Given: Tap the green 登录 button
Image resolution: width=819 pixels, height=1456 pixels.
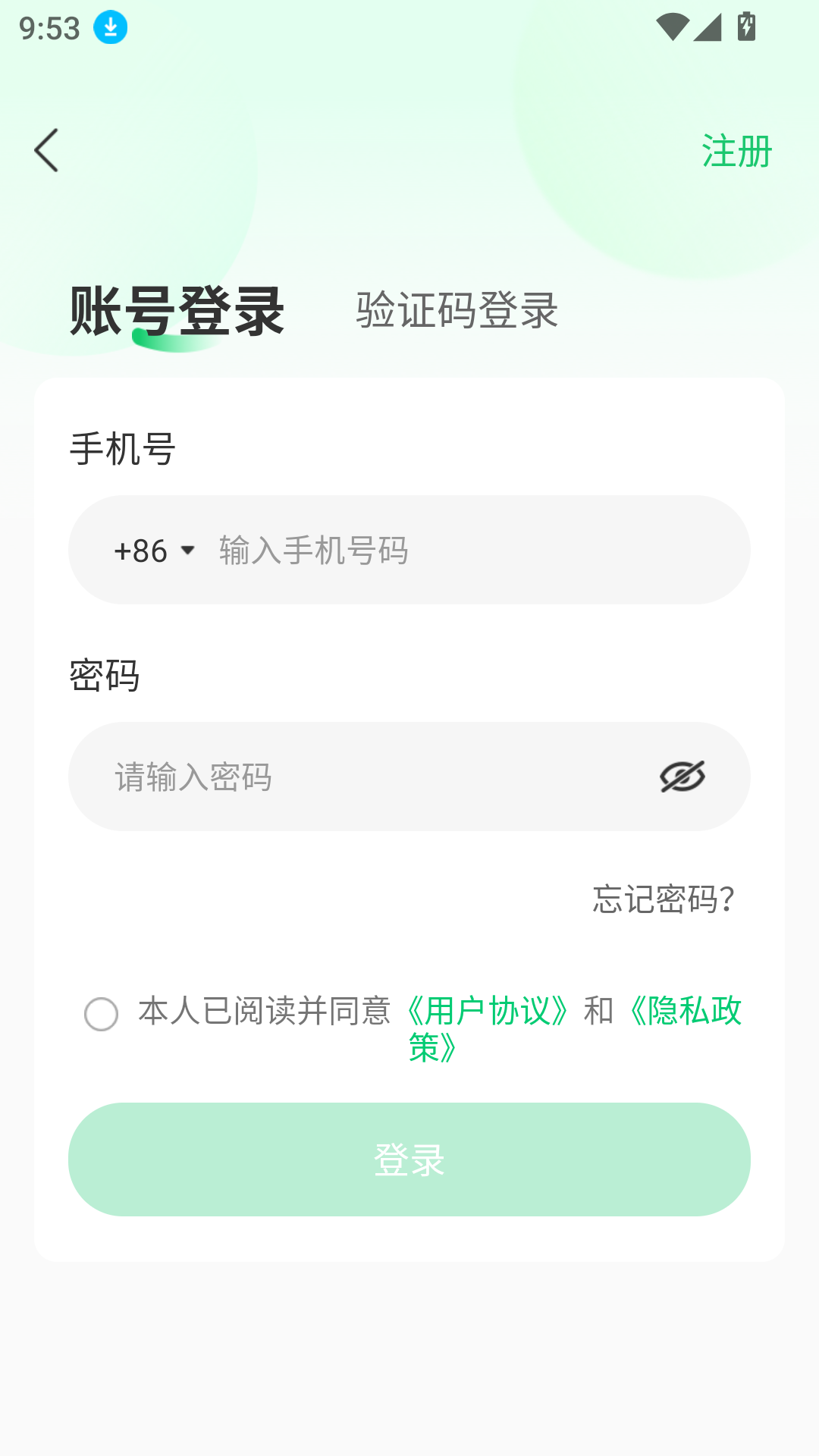Looking at the screenshot, I should 409,1159.
